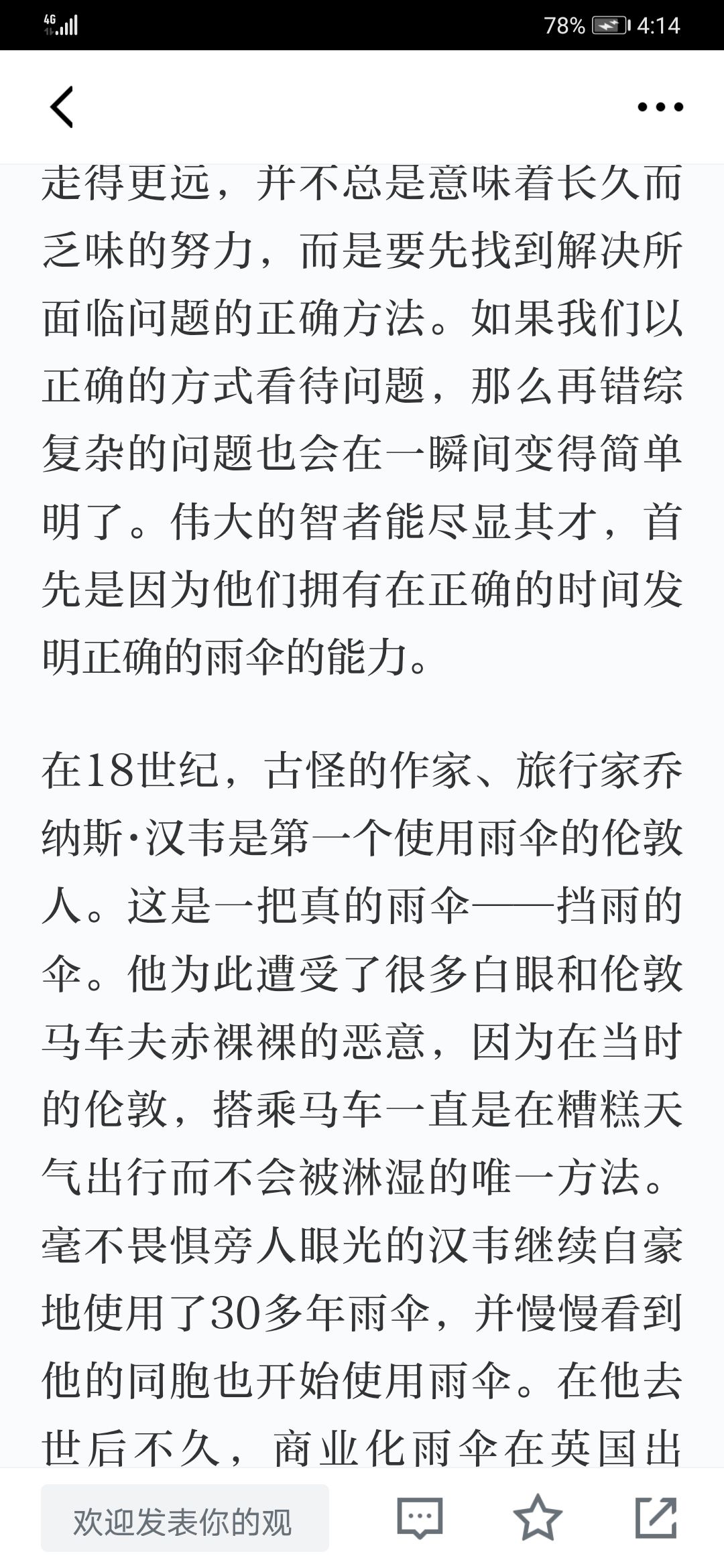
Task: Open the three-dot overflow menu
Action: 660,107
